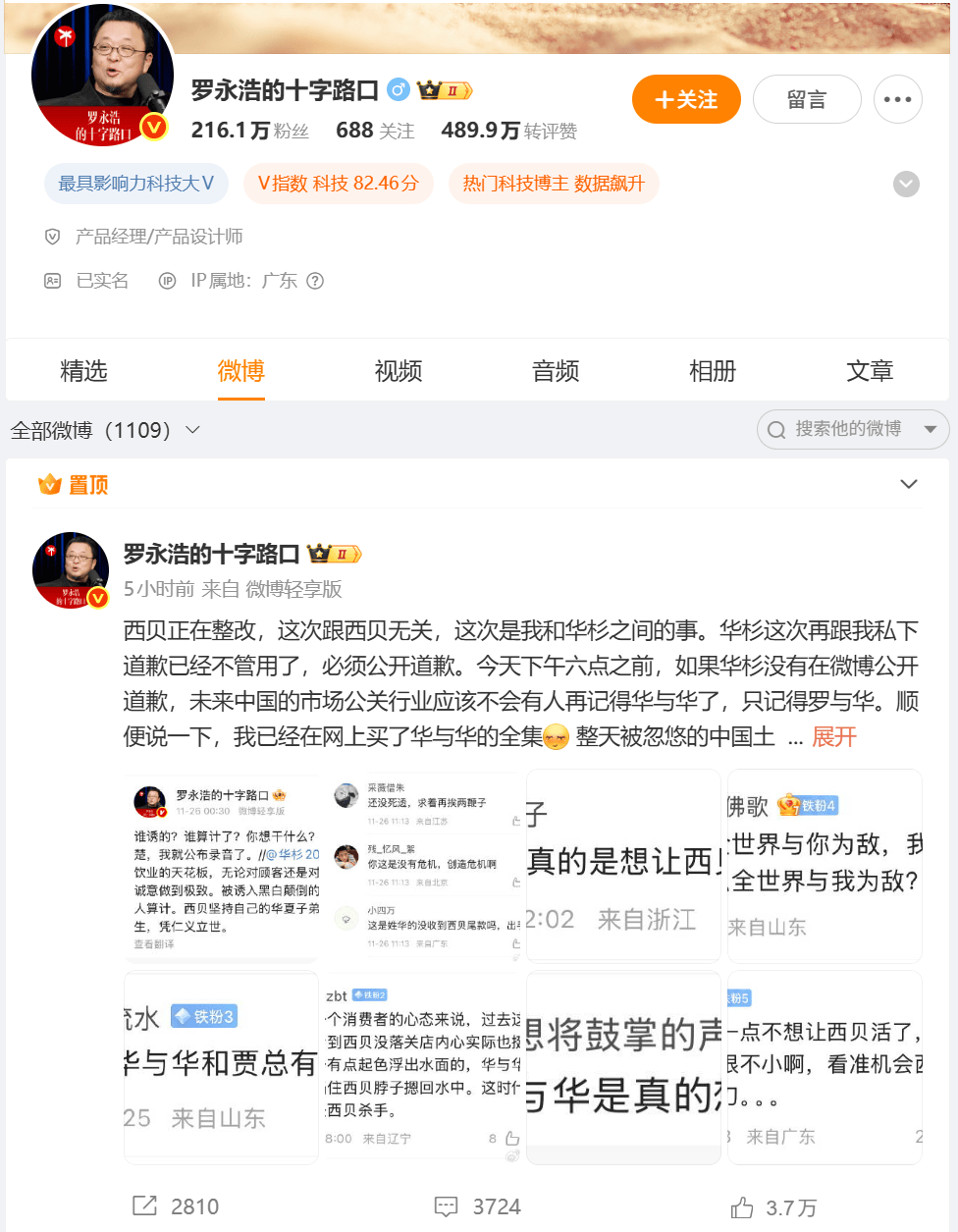
Task: Open the 全部微博 (1109) filter dropdown
Action: 106,430
